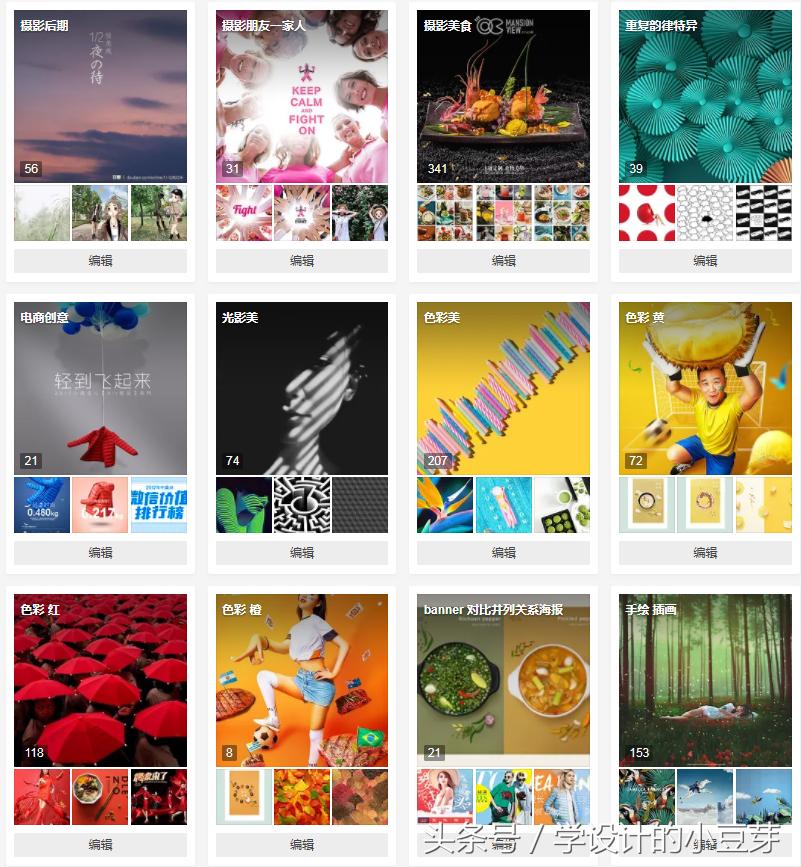Edit the 色彩 红 board
Image resolution: width=801 pixels, height=867 pixels.
pyautogui.click(x=100, y=845)
